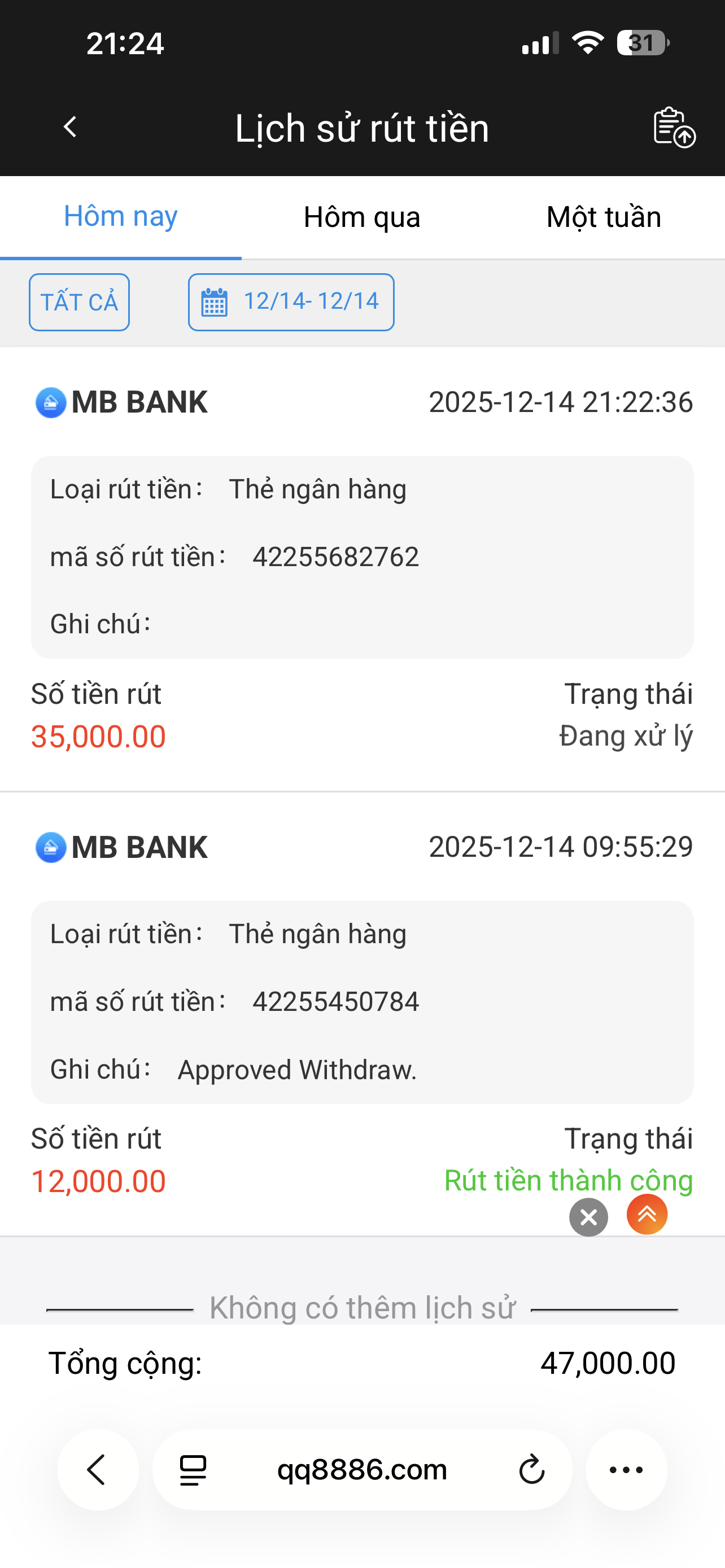Image resolution: width=725 pixels, height=1568 pixels.
Task: Tap the qq8886.com address bar
Action: point(361,1470)
